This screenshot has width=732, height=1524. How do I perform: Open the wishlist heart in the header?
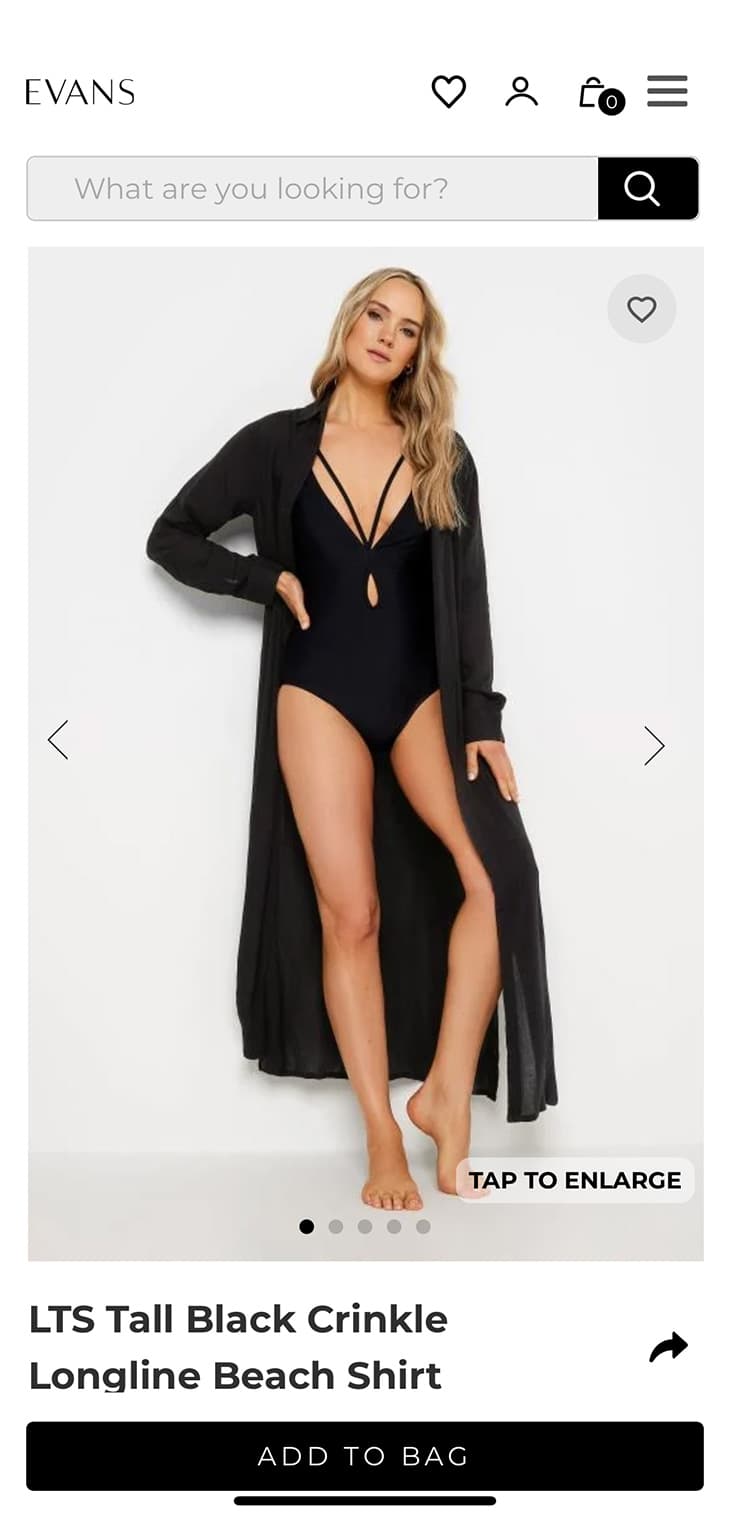pos(448,92)
